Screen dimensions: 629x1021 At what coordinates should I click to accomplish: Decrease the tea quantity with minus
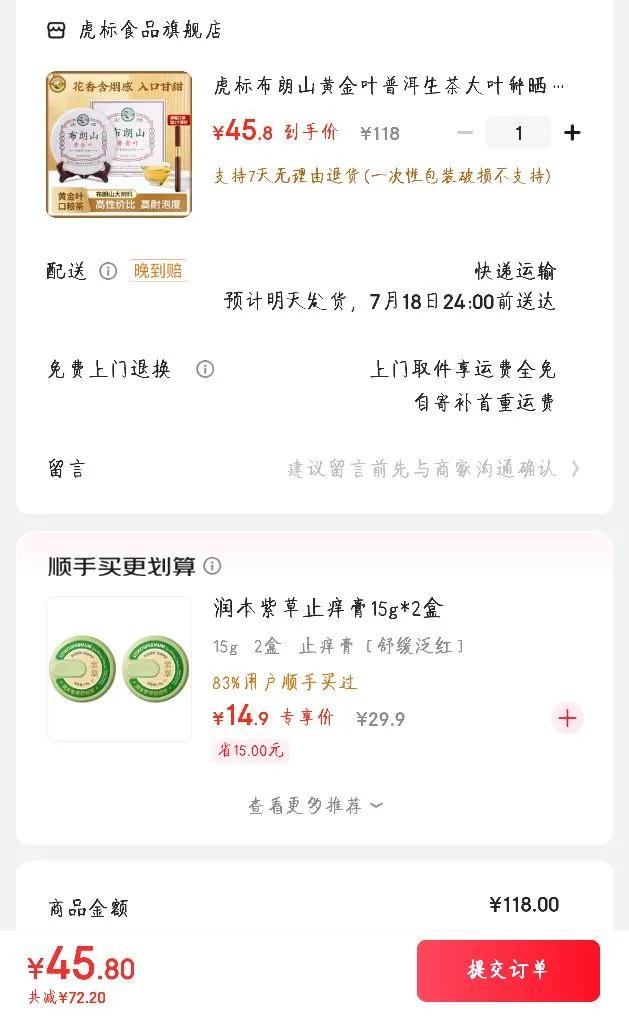pos(465,133)
